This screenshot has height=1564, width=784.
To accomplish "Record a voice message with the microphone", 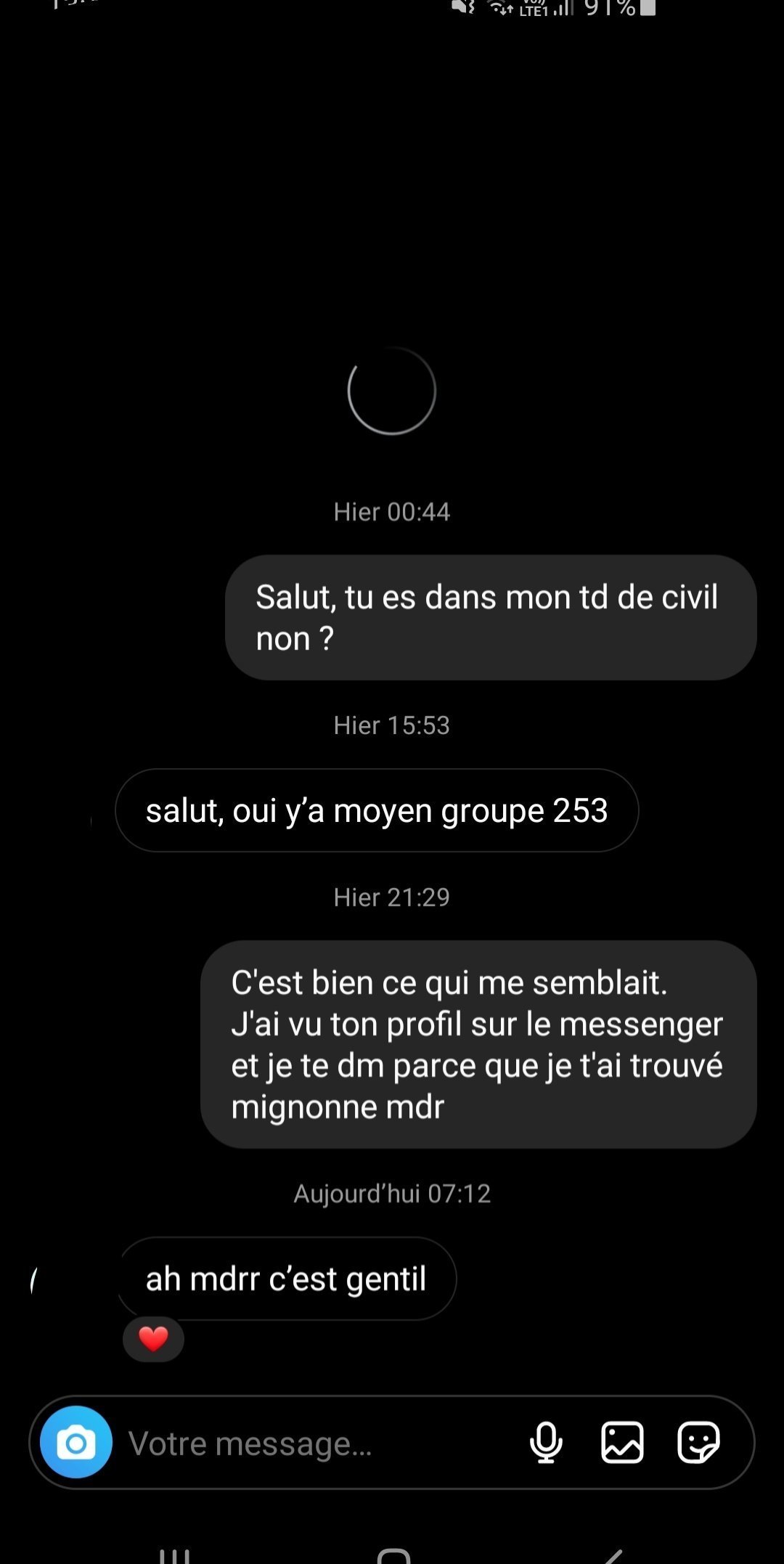I will click(546, 1442).
